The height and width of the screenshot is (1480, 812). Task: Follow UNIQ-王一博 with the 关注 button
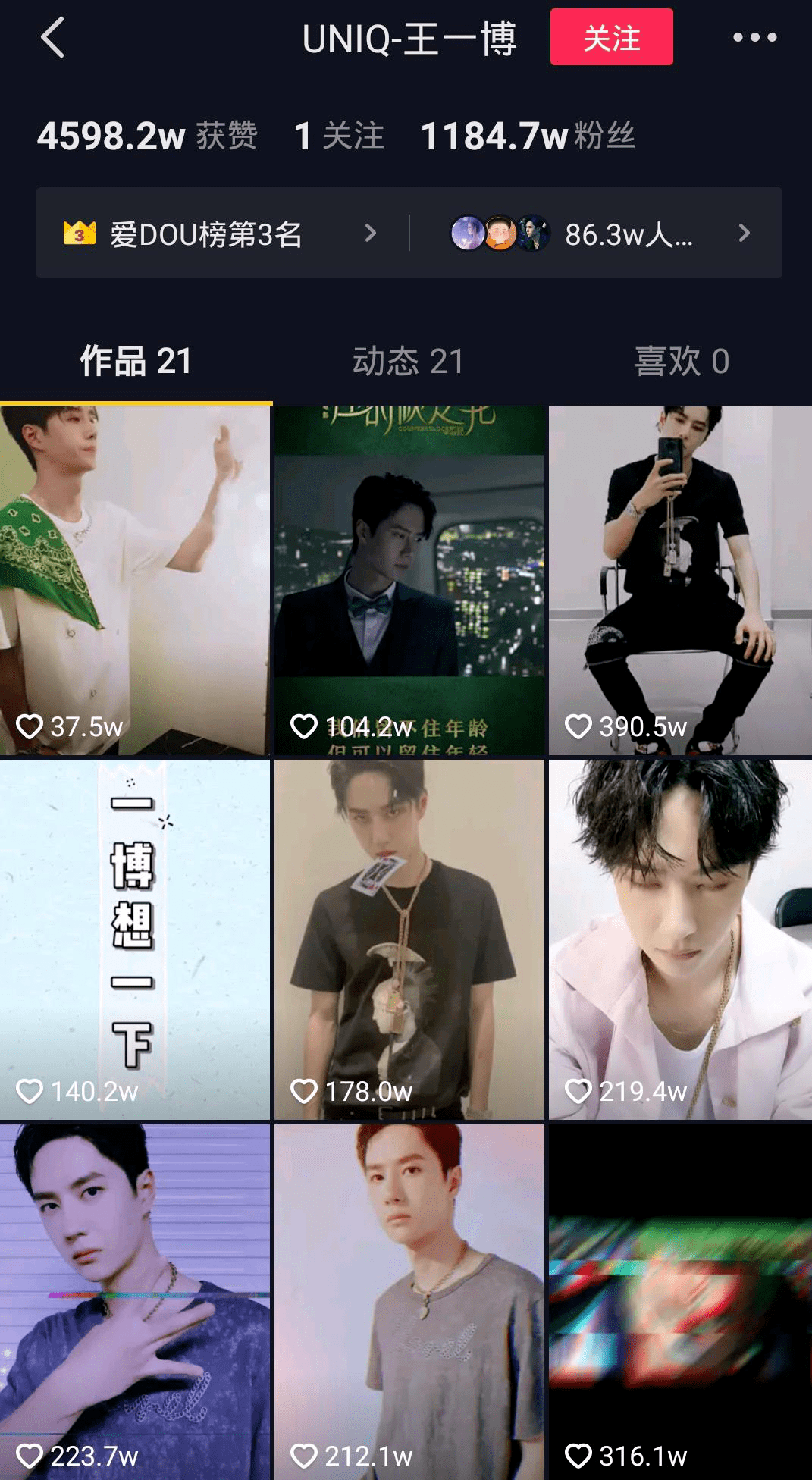611,37
